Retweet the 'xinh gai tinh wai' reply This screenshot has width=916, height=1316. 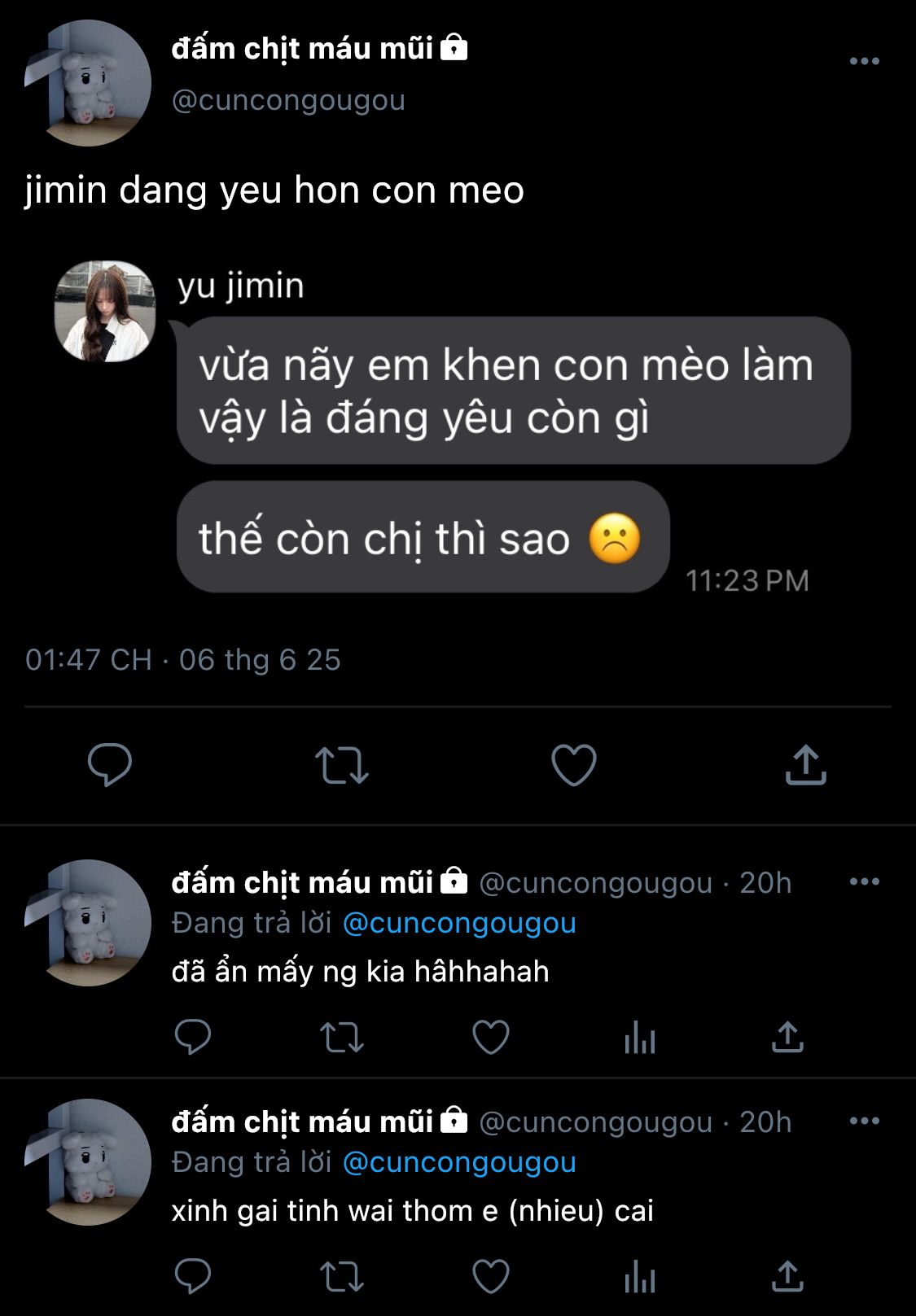[342, 1276]
